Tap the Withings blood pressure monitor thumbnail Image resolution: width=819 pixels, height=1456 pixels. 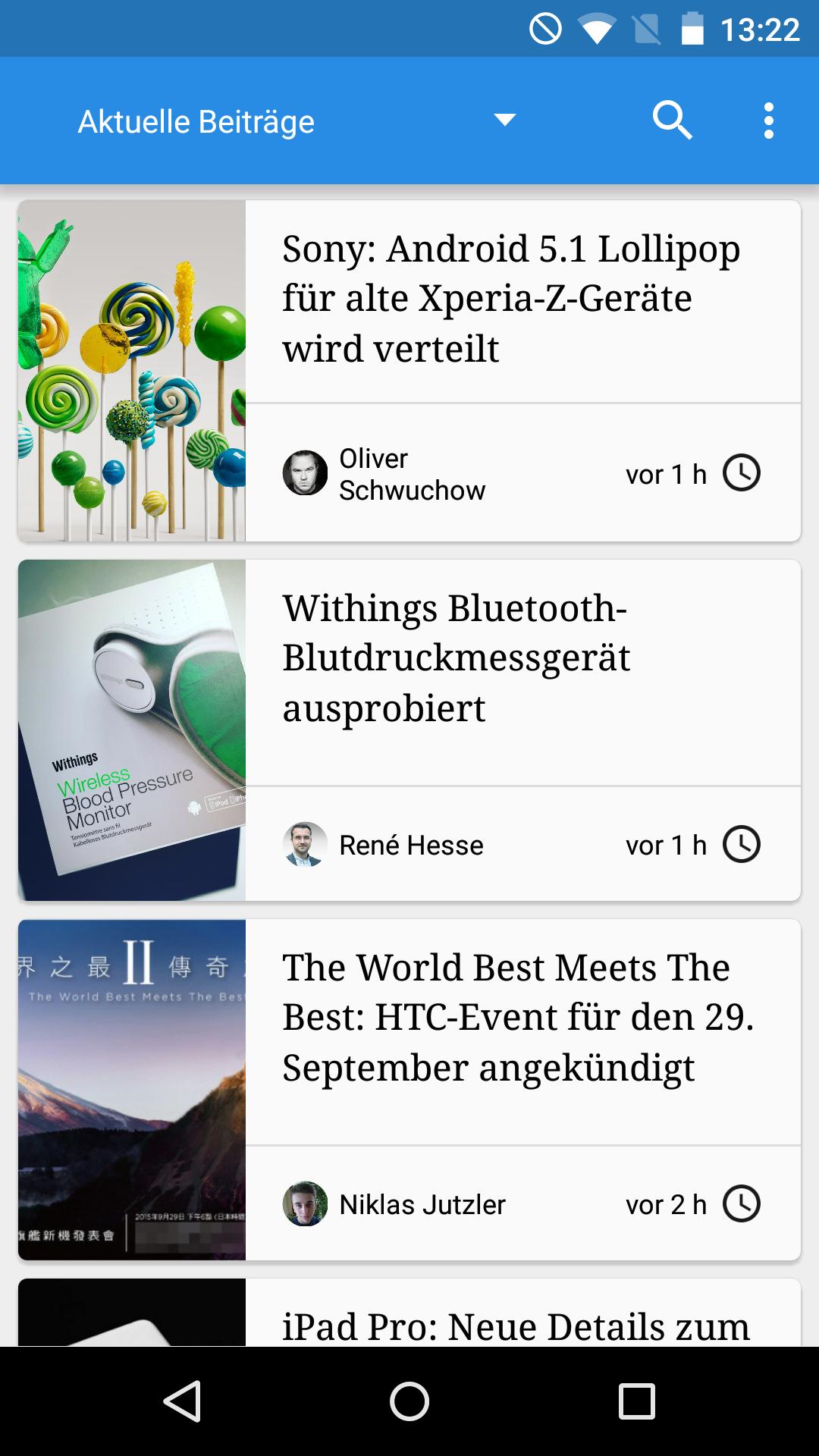[131, 730]
